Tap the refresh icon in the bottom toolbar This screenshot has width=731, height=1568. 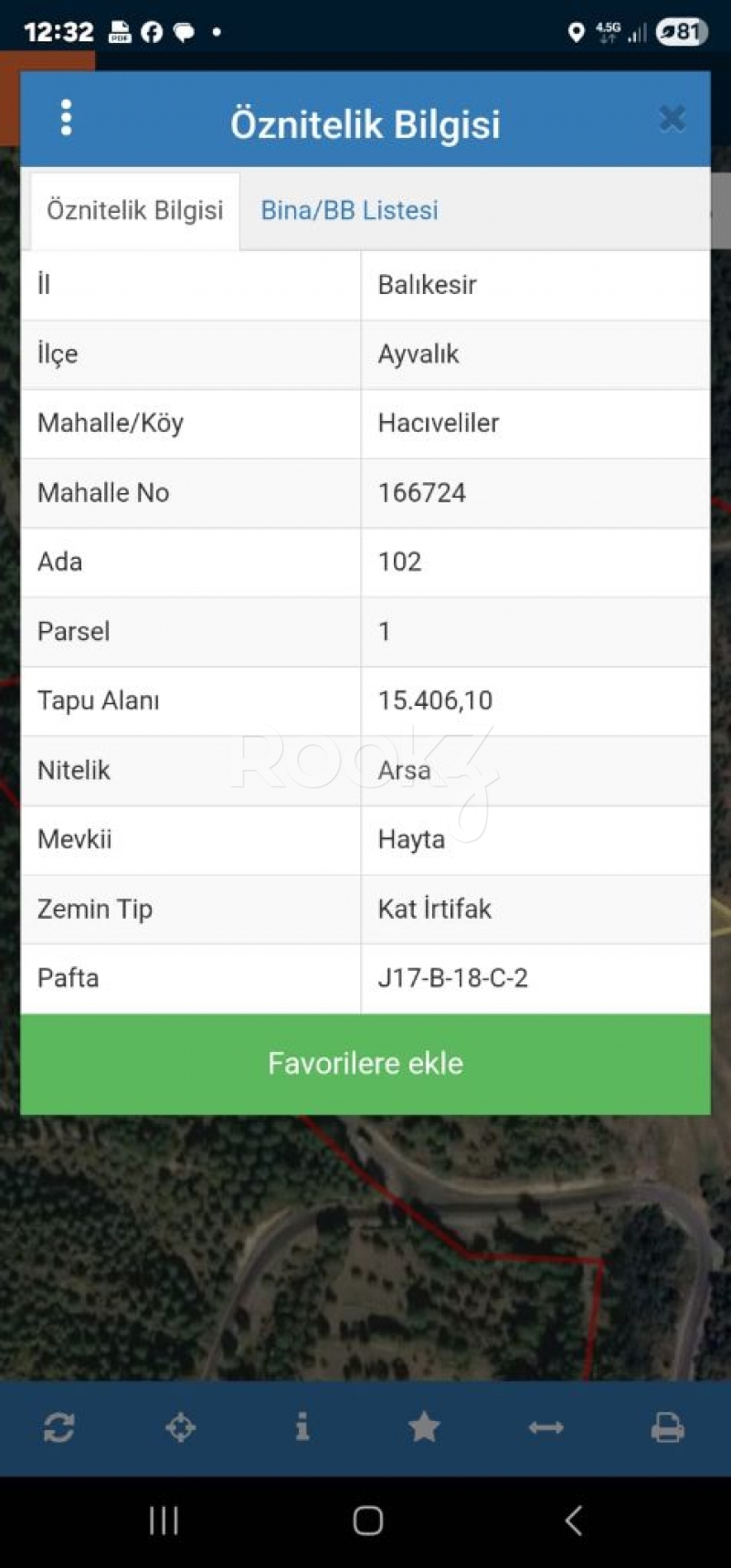pos(59,1427)
